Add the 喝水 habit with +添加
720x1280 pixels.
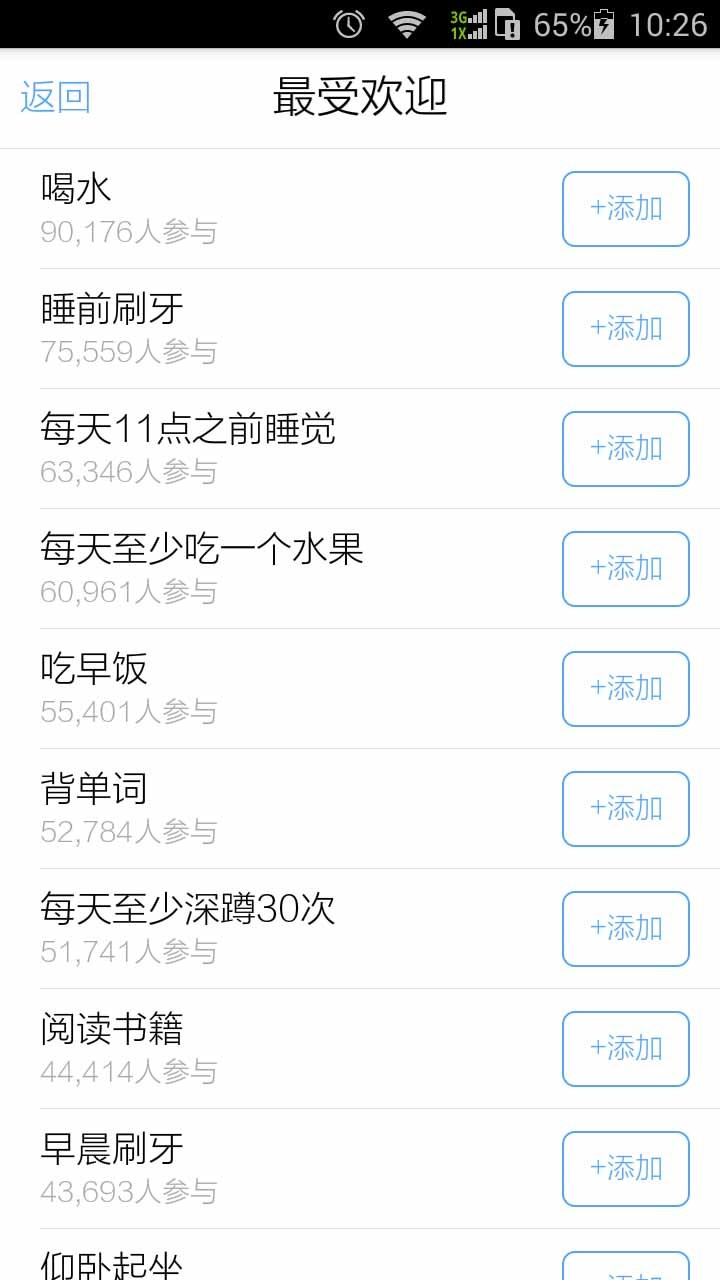pos(625,209)
